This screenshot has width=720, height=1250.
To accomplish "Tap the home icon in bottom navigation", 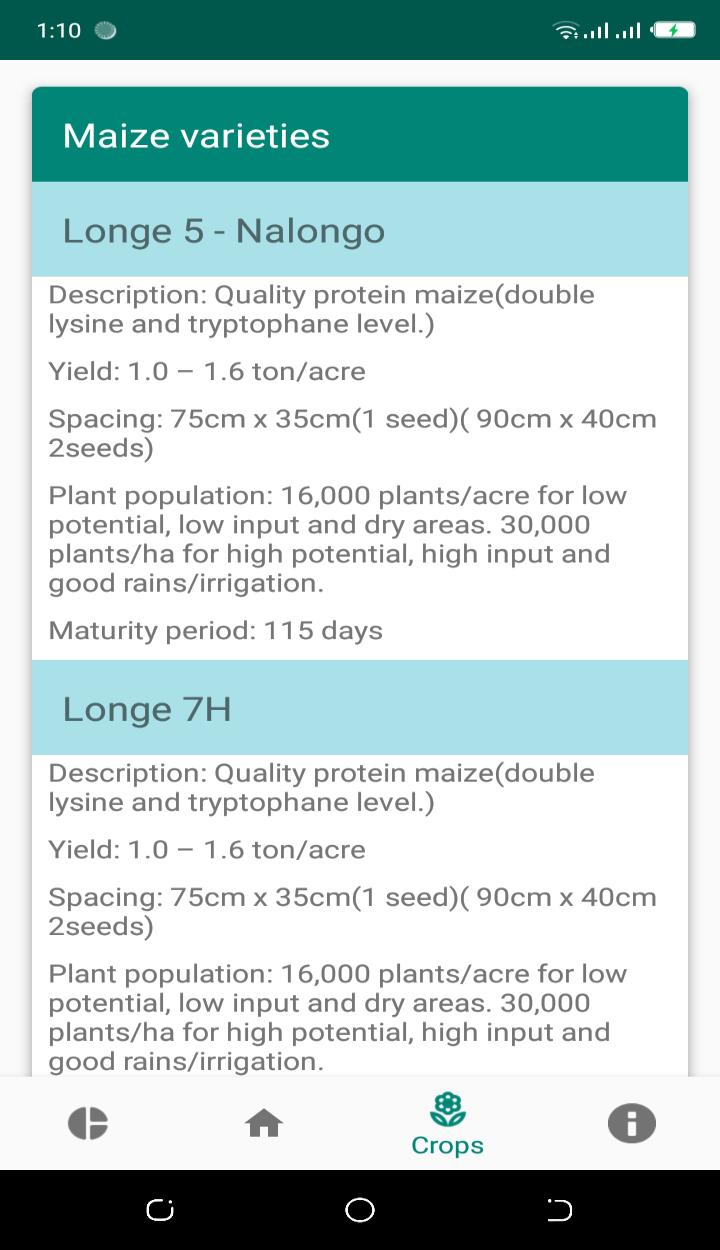I will point(263,1122).
